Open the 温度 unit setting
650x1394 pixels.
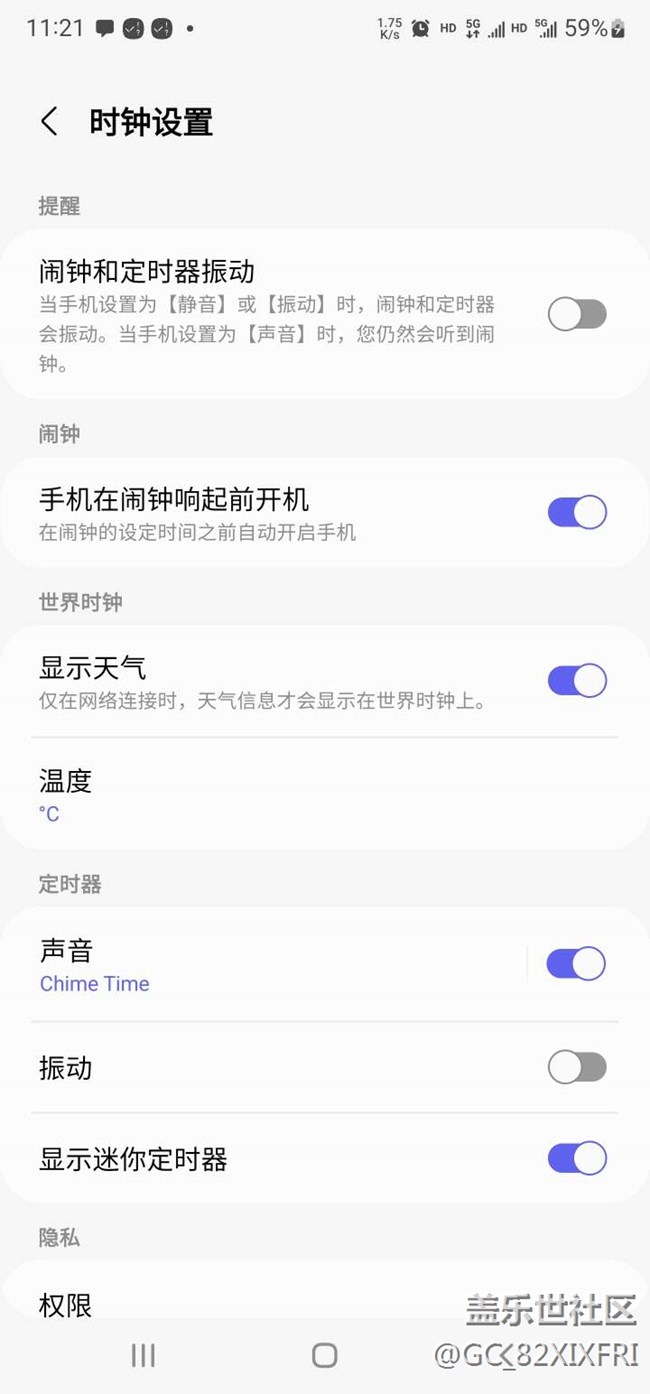[x=325, y=795]
